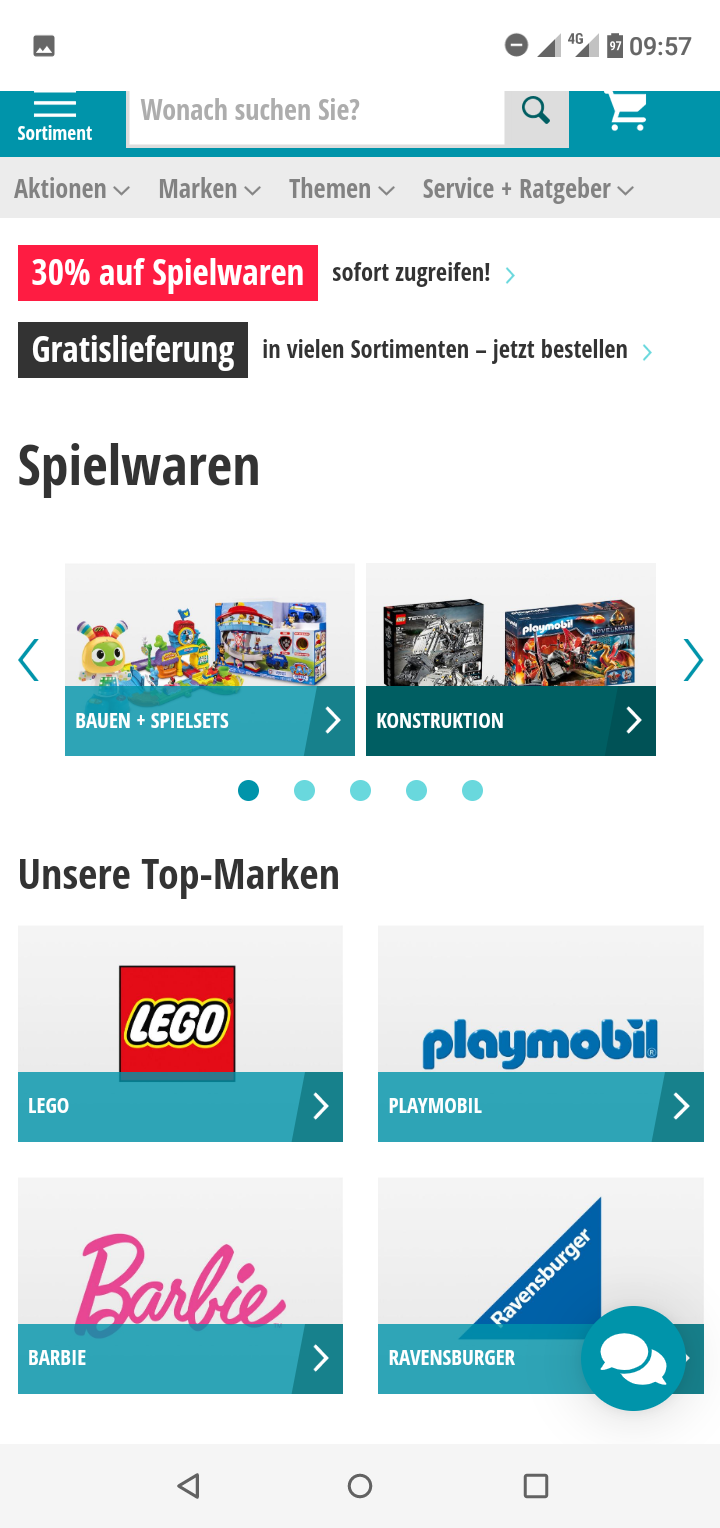Expand Service + Ratgeber dropdown
Screen dimensions: 720x1528
(528, 189)
